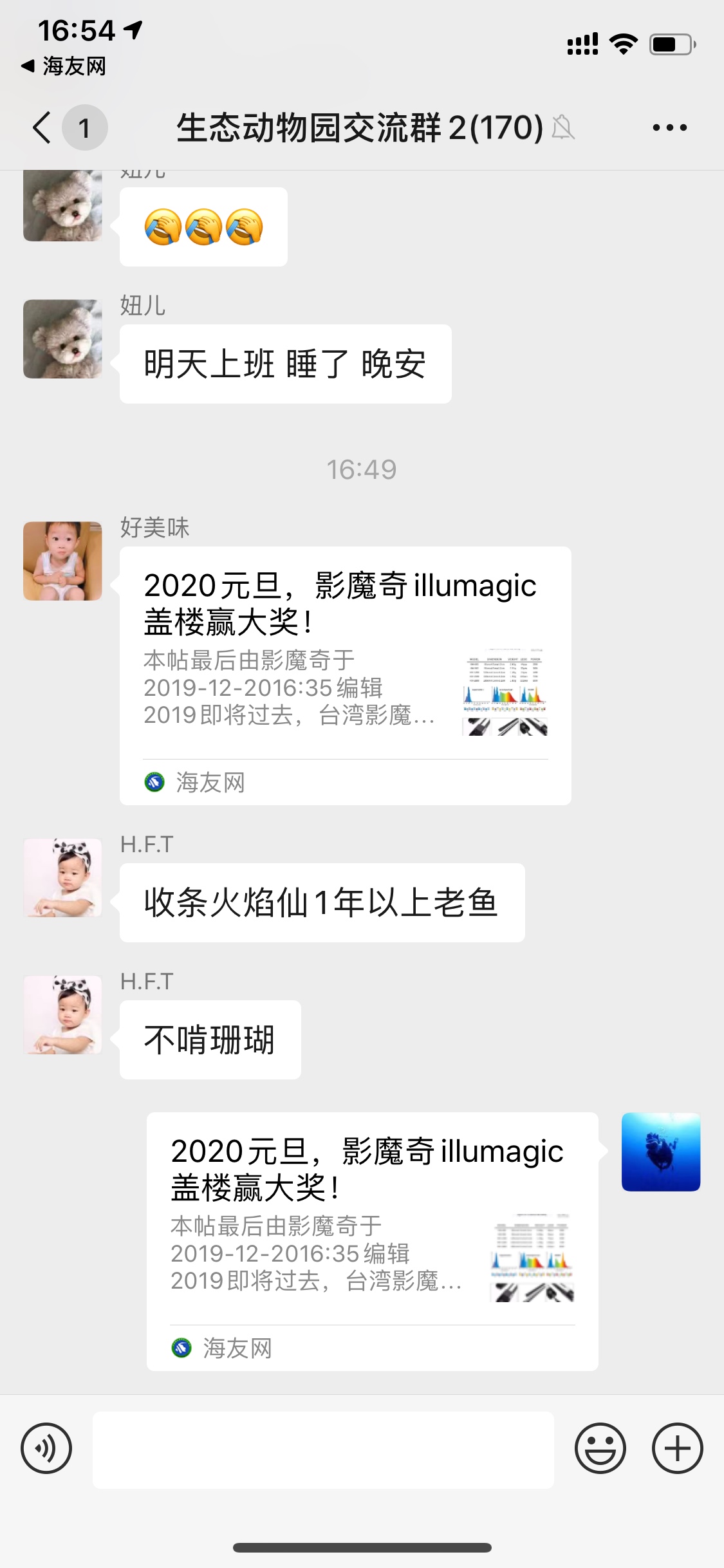Return to 海友网 app
This screenshot has width=724, height=1568.
(x=63, y=66)
